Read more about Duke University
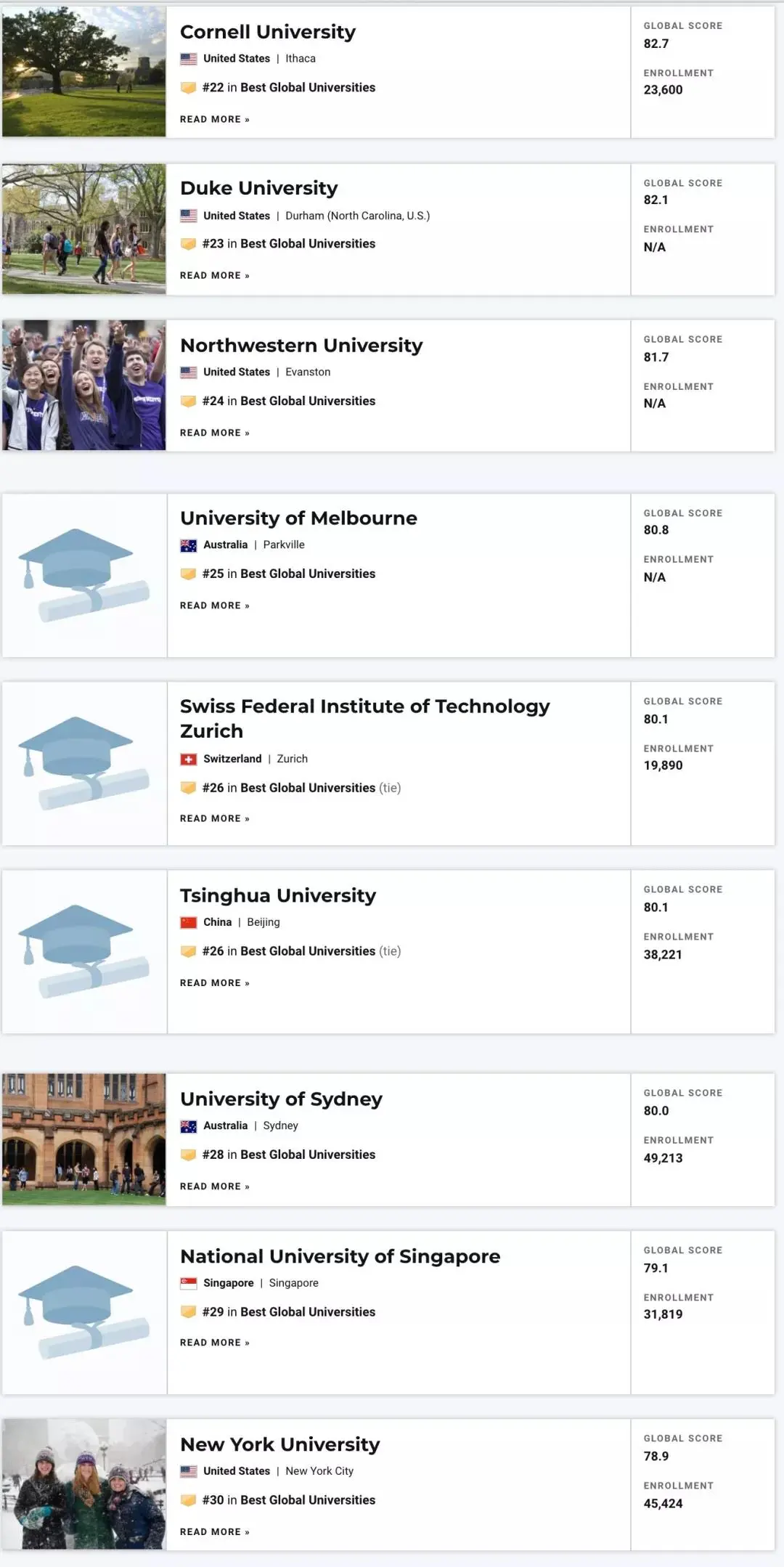 215,275
